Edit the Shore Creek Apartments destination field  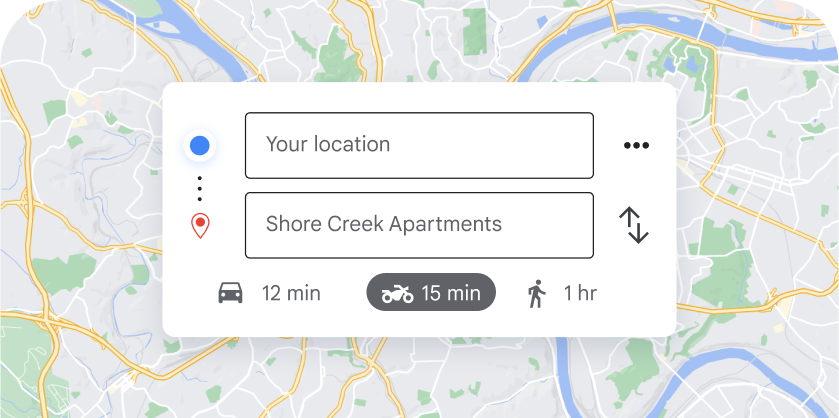[419, 224]
